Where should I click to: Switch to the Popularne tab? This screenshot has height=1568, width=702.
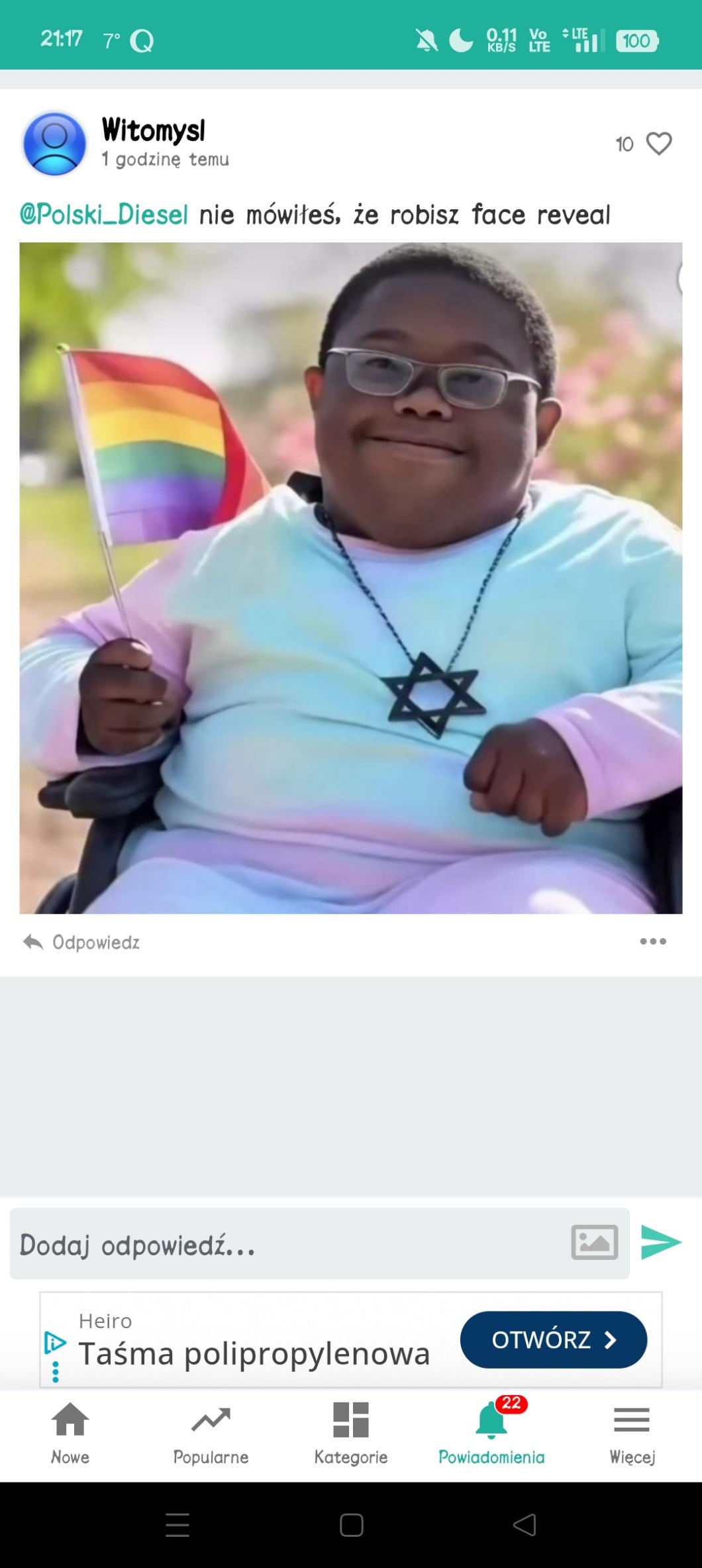click(211, 1434)
